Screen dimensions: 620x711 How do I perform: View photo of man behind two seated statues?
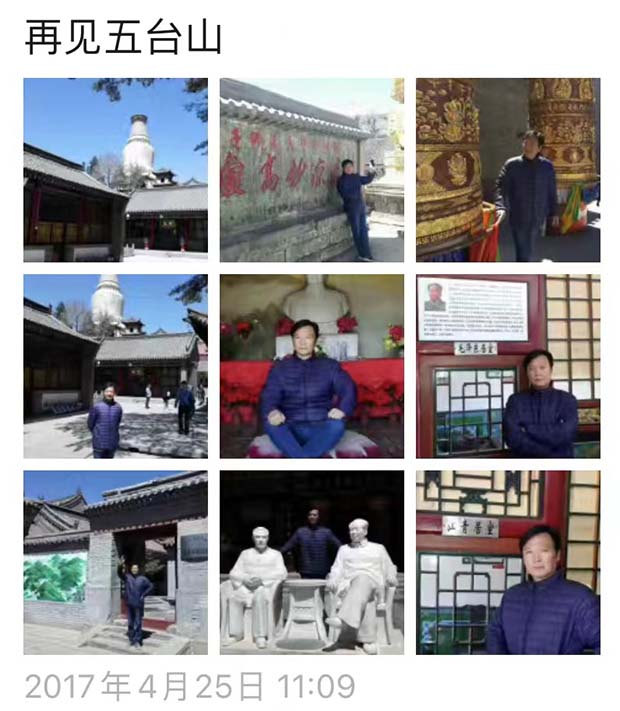tap(312, 562)
